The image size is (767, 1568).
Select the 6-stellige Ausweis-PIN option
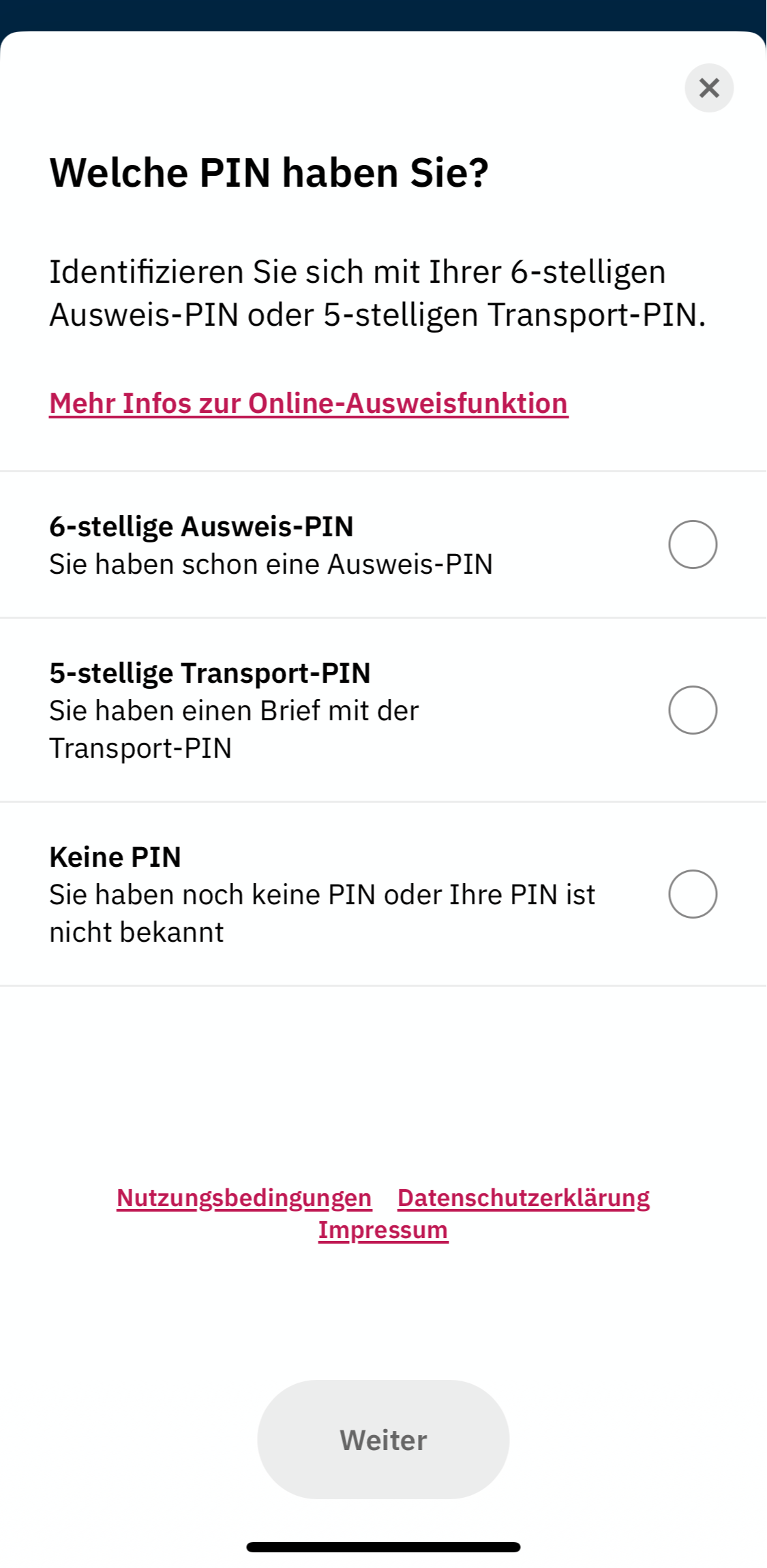(x=692, y=544)
